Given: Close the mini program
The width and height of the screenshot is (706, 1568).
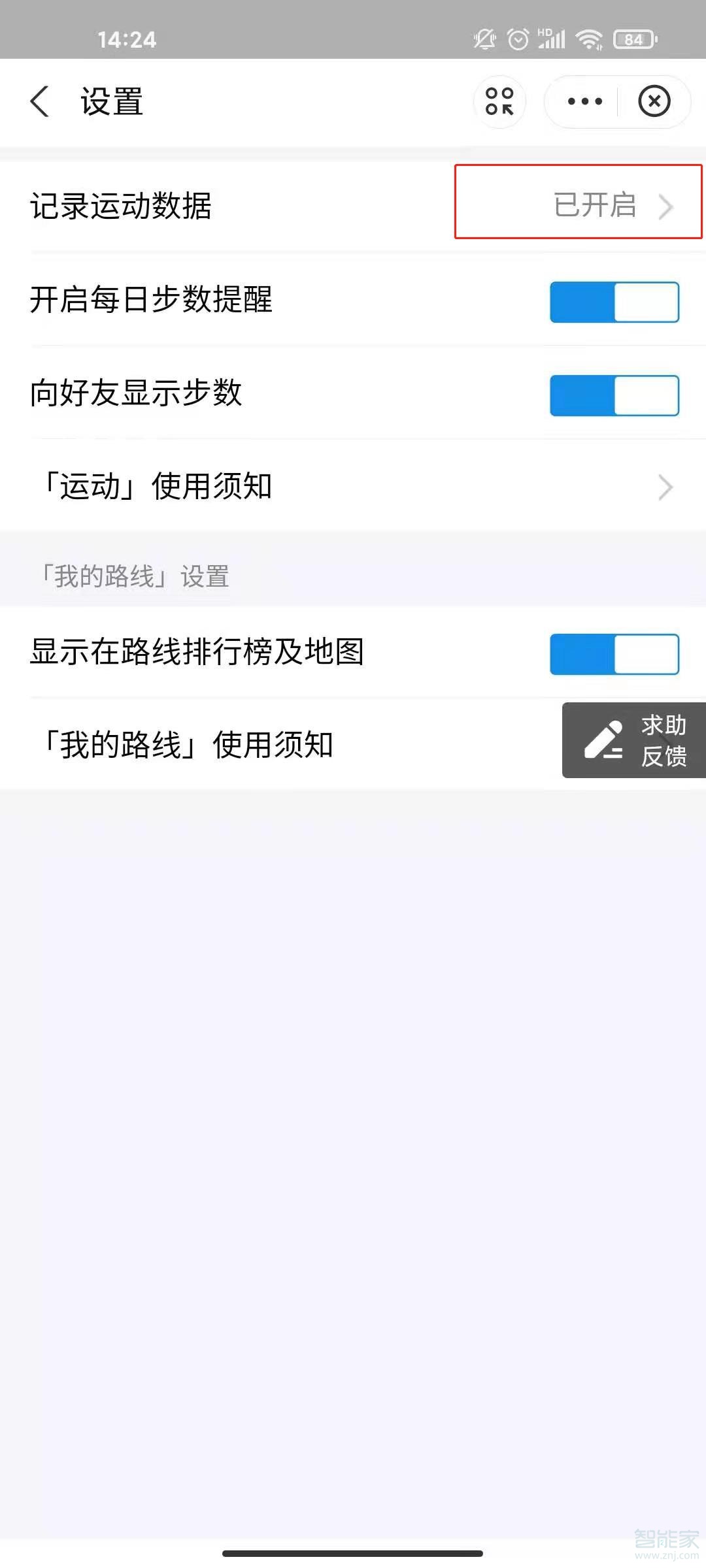Looking at the screenshot, I should point(654,102).
